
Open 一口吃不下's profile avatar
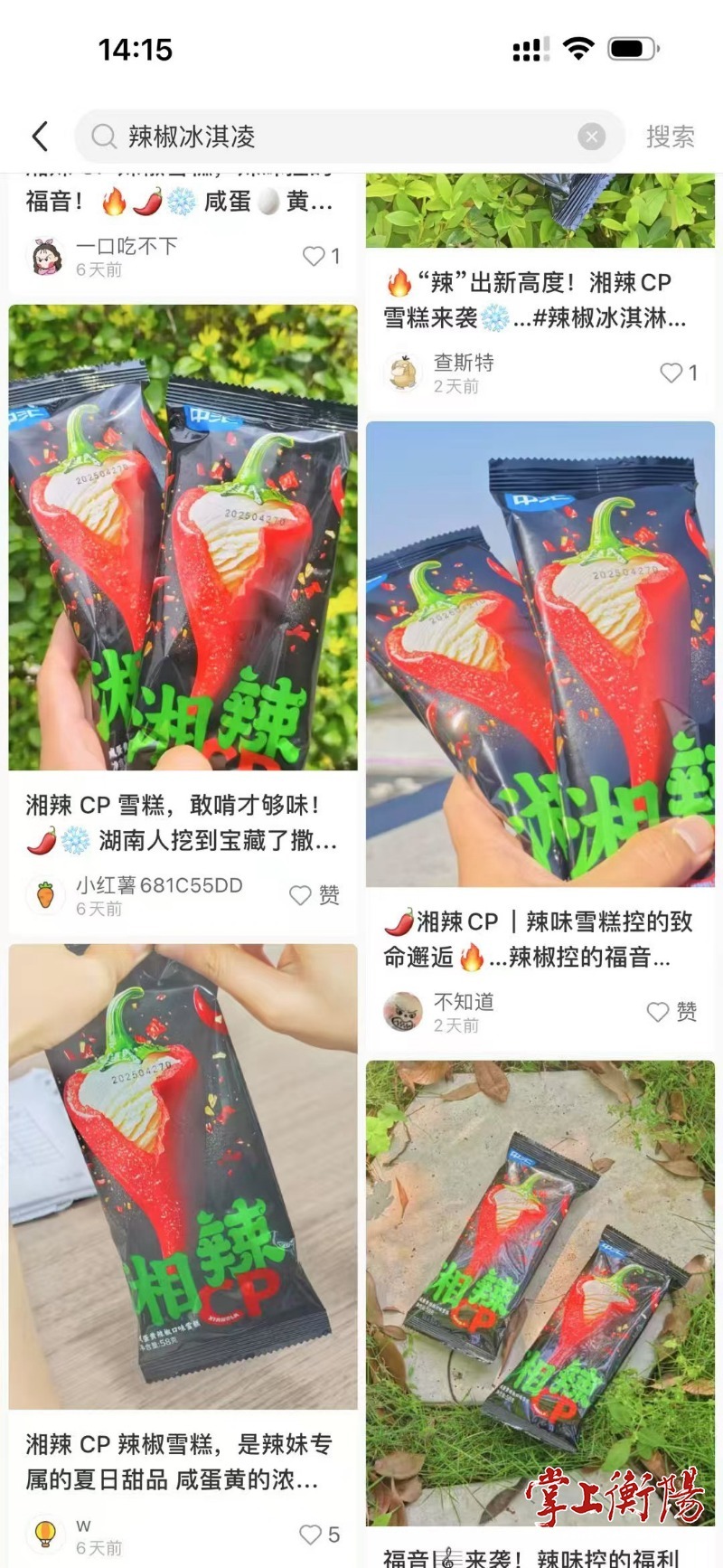pyautogui.click(x=47, y=257)
